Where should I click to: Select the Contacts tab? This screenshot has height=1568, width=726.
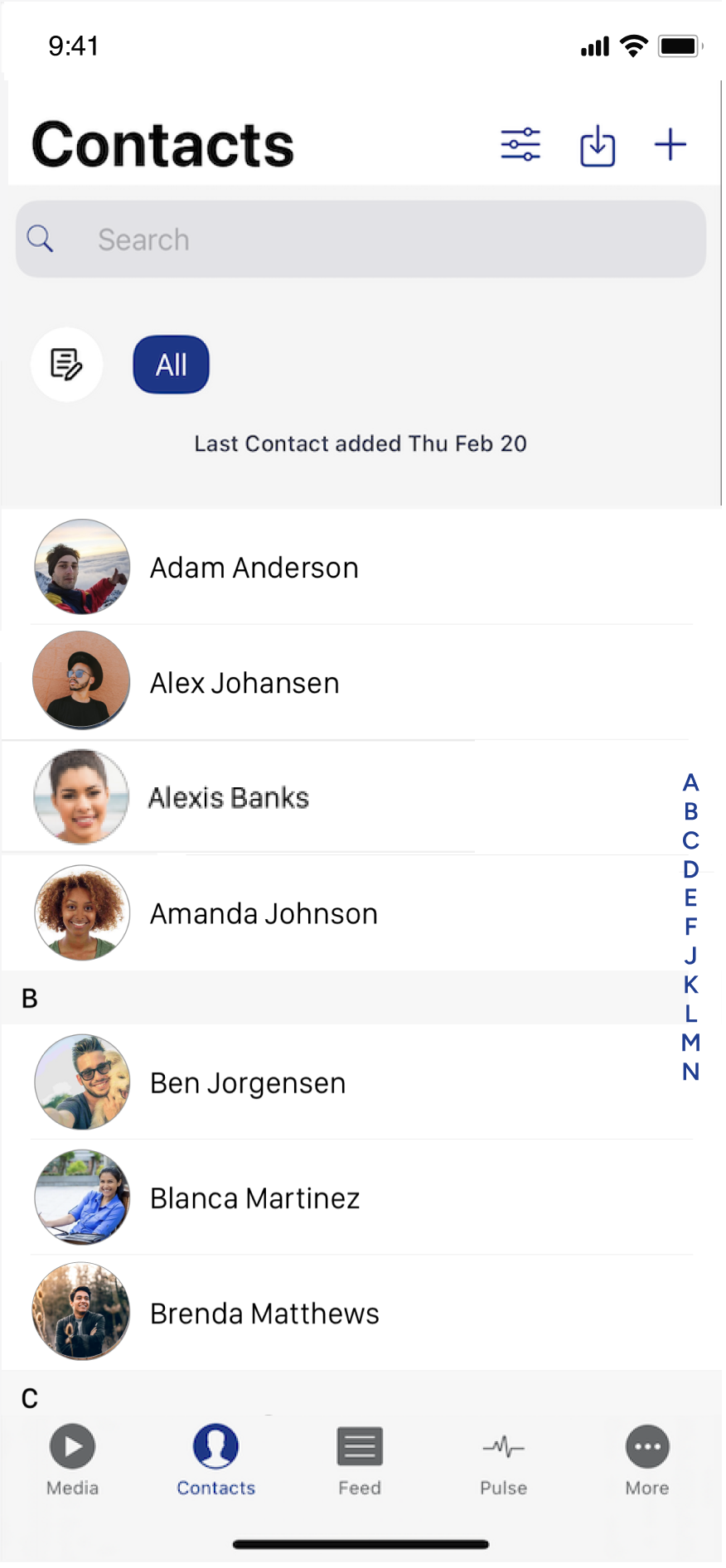(x=215, y=1460)
